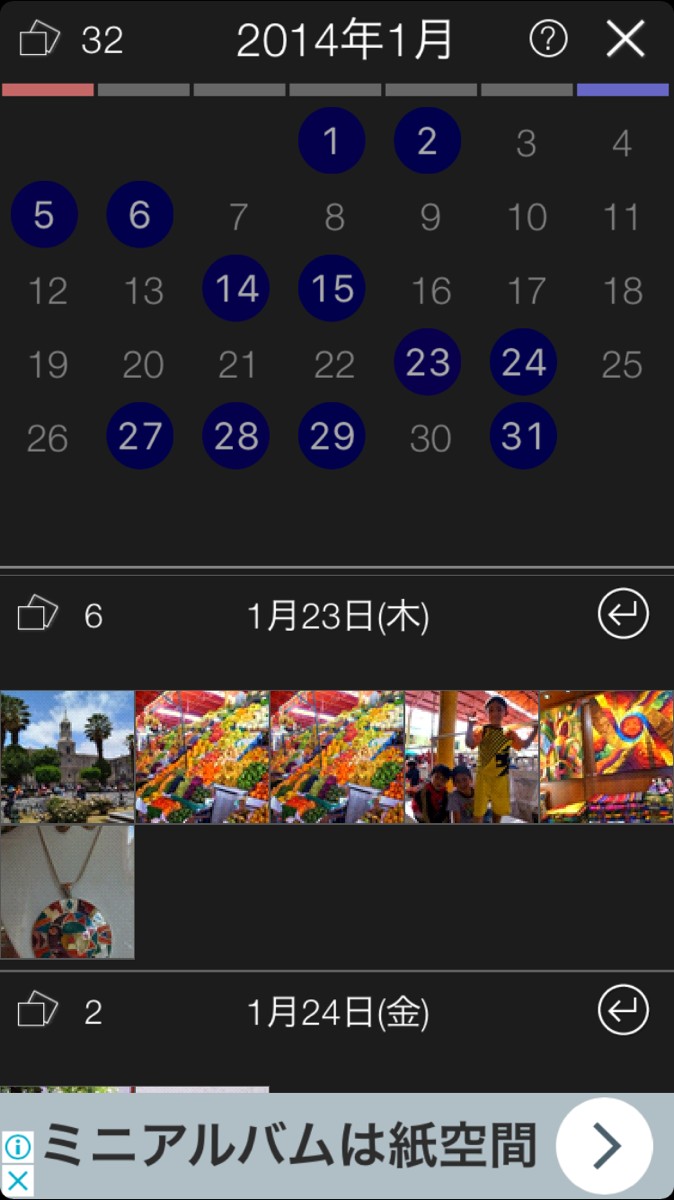
Task: Jump to photos from the 14th
Action: 236,289
